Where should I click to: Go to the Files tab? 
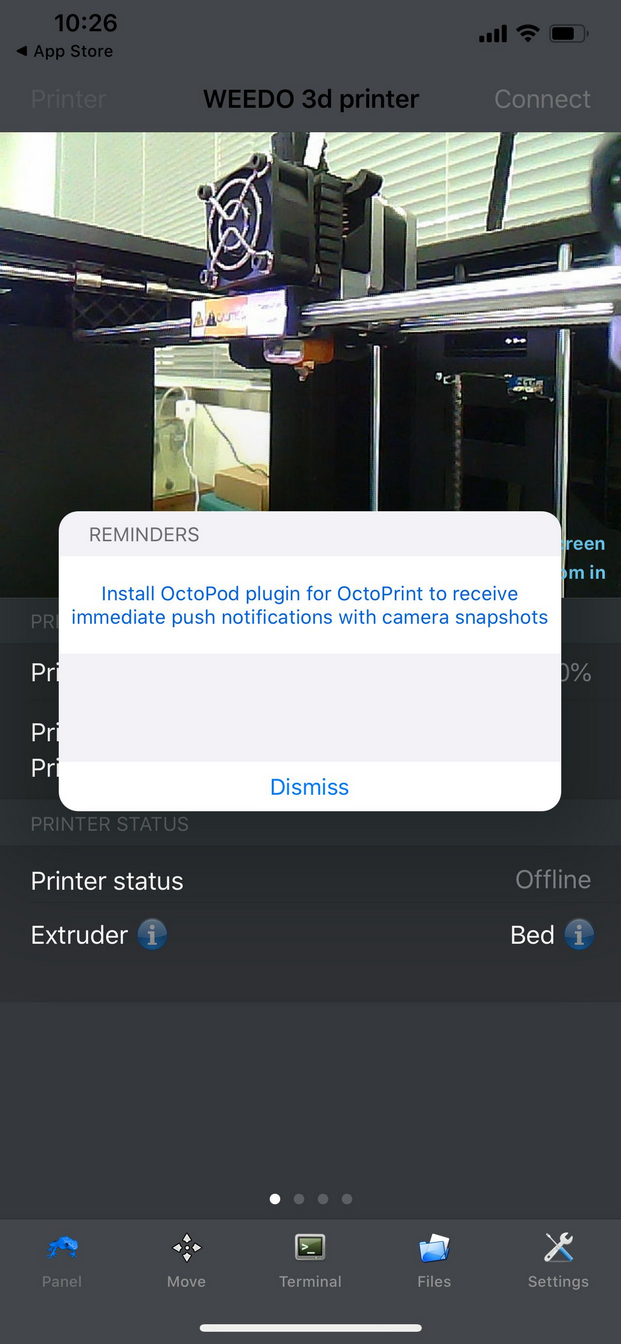coord(434,1260)
